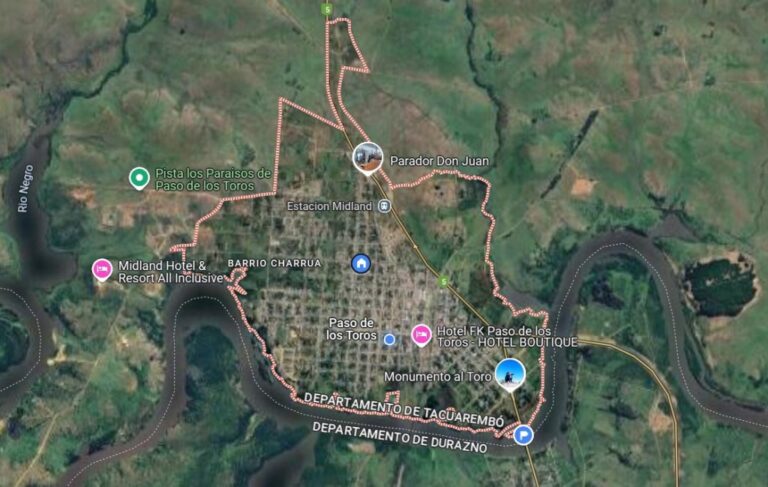Select the Paso de los Toros city dot
768x487 pixels.
(x=390, y=339)
